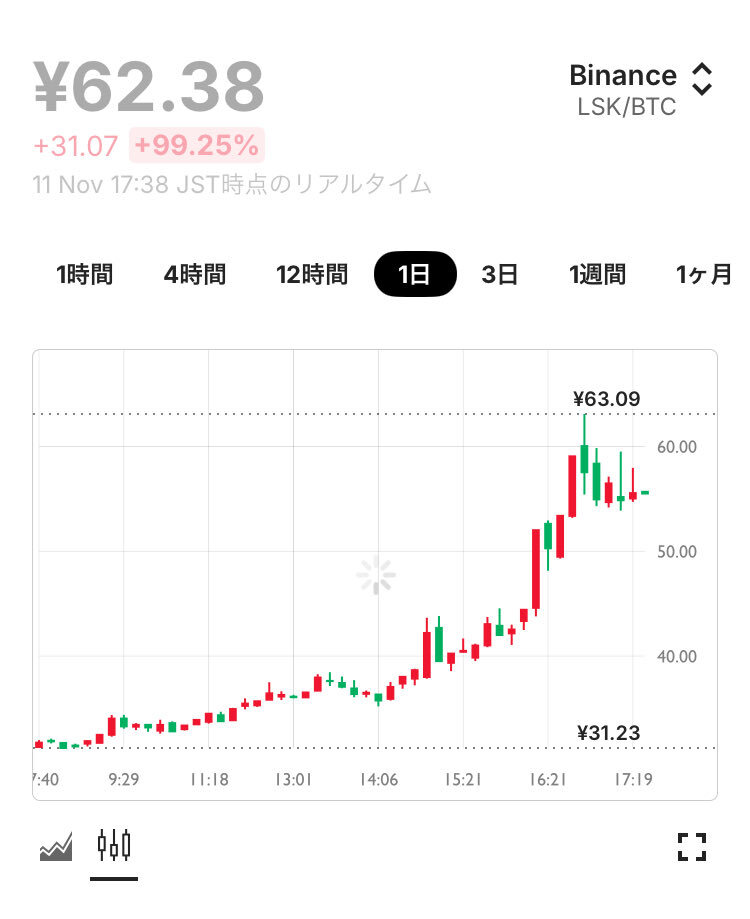Switch to the line chart view
Image resolution: width=750 pixels, height=919 pixels.
tap(56, 848)
